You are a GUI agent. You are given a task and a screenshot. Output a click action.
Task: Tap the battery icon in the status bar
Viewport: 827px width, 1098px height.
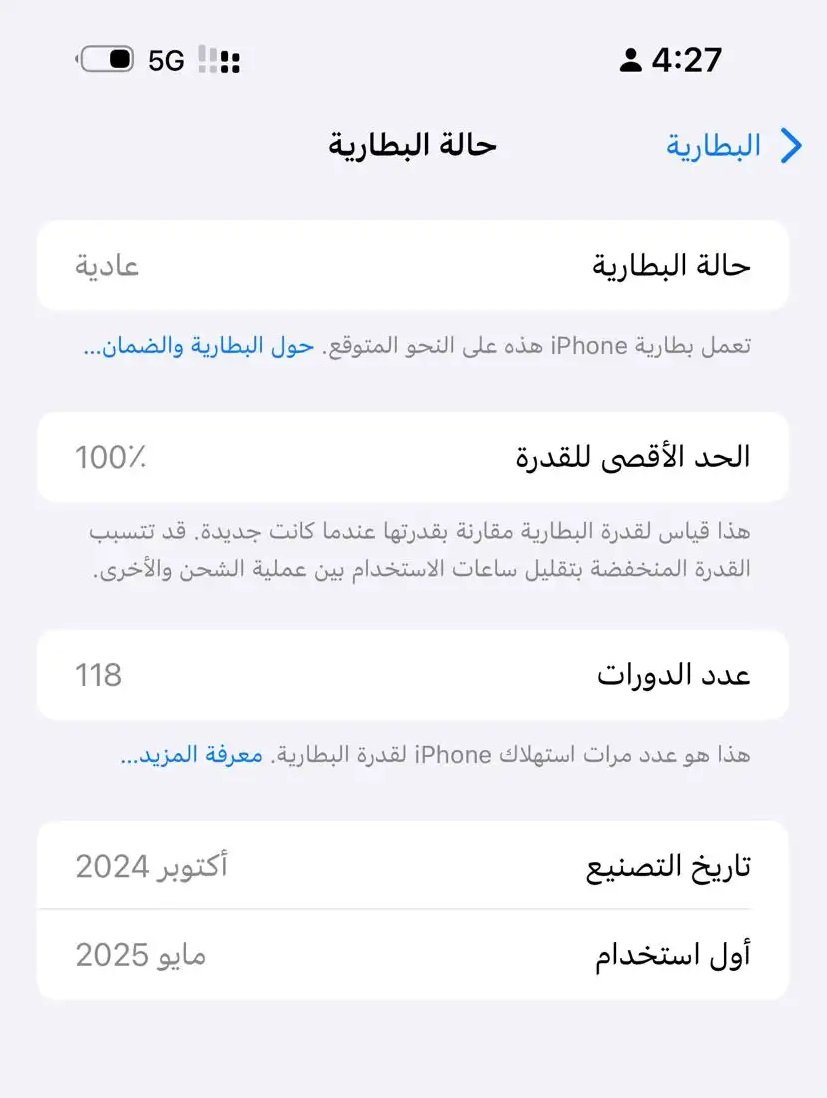click(x=107, y=59)
